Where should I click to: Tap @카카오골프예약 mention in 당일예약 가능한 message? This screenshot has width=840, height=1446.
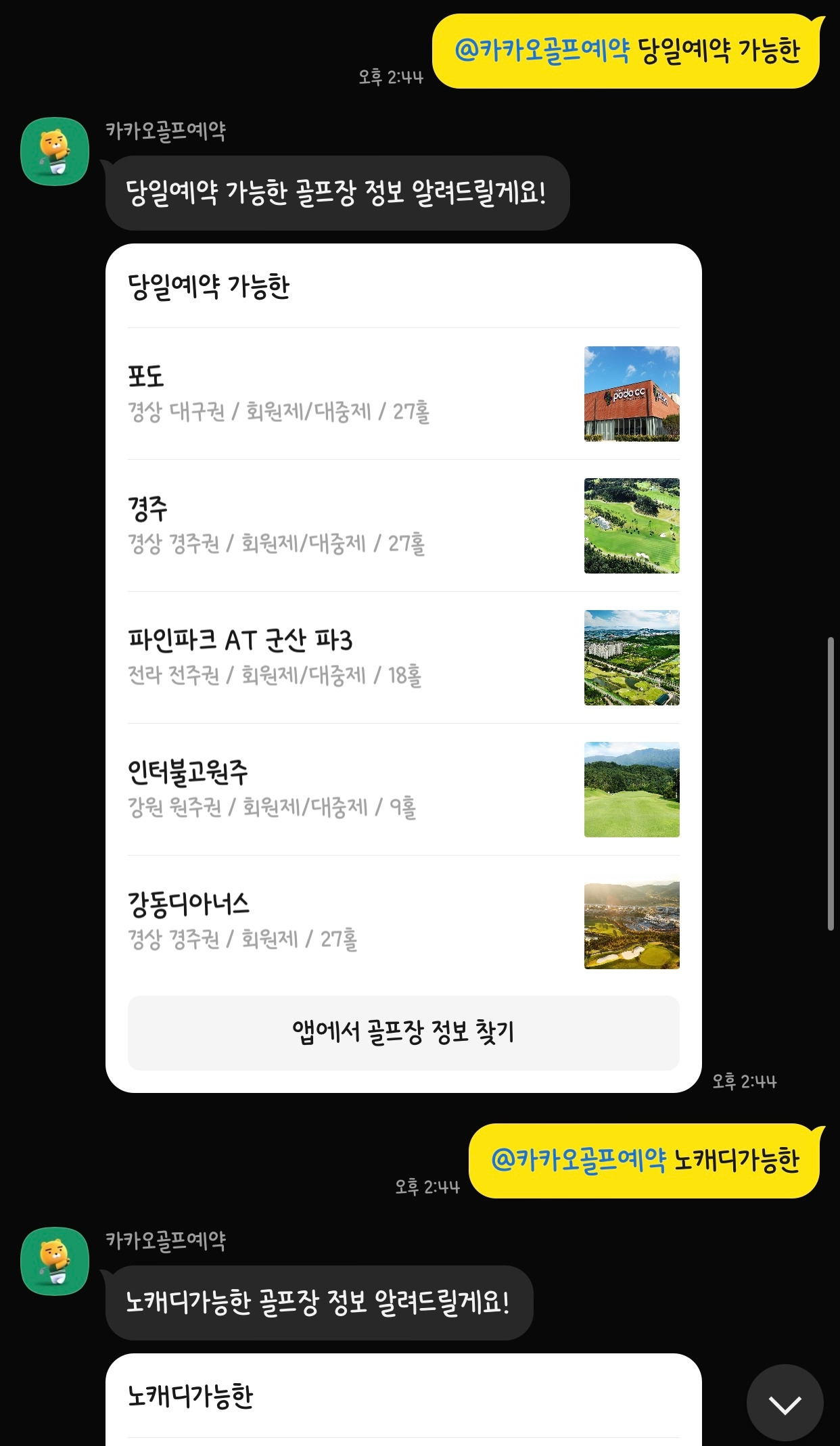click(542, 50)
